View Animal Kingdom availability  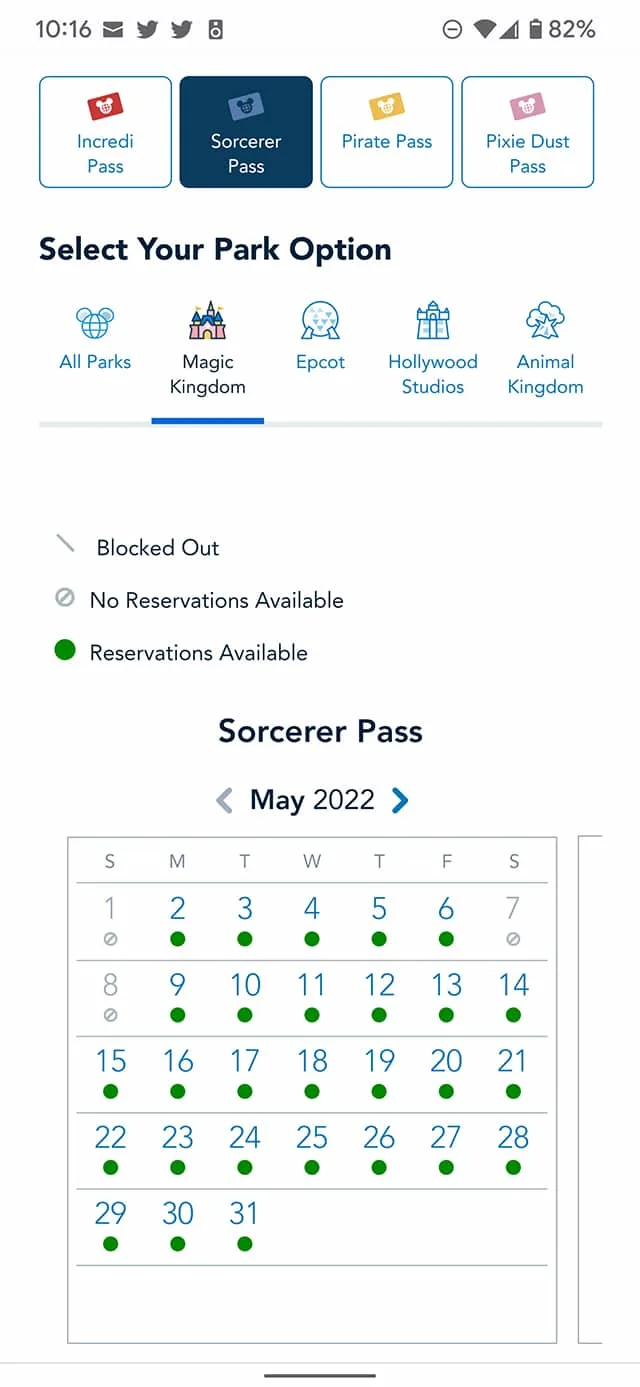tap(545, 350)
